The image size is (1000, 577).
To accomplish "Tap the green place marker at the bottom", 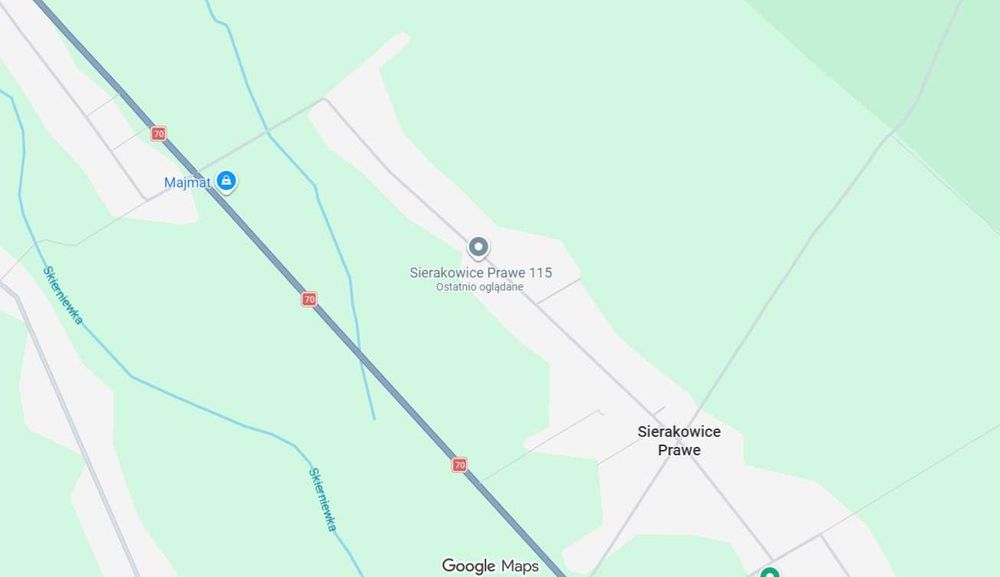I will [x=769, y=573].
